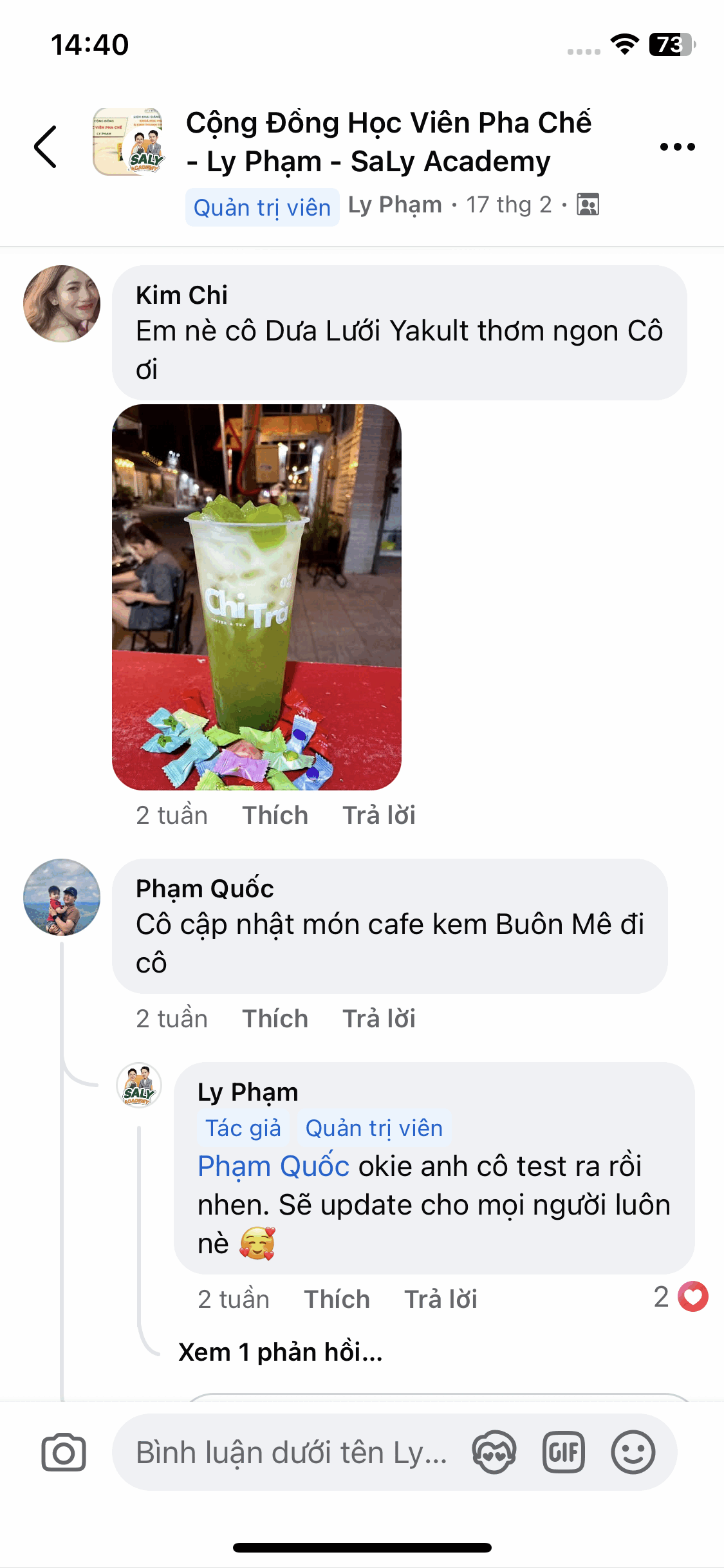
Task: Focus the Bình luận comment field
Action: coord(292,1452)
